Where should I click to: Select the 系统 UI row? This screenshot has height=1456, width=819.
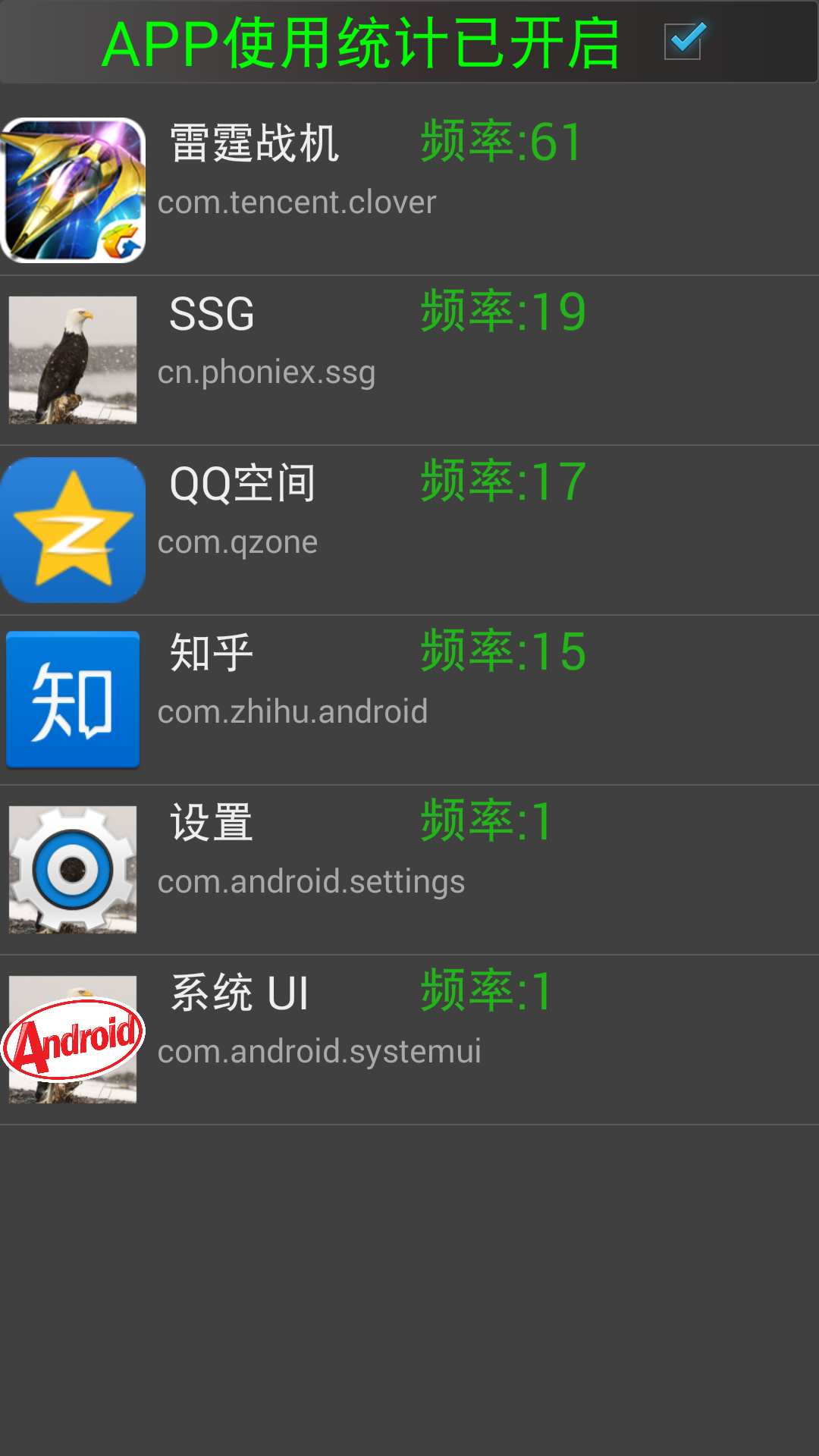(409, 1040)
